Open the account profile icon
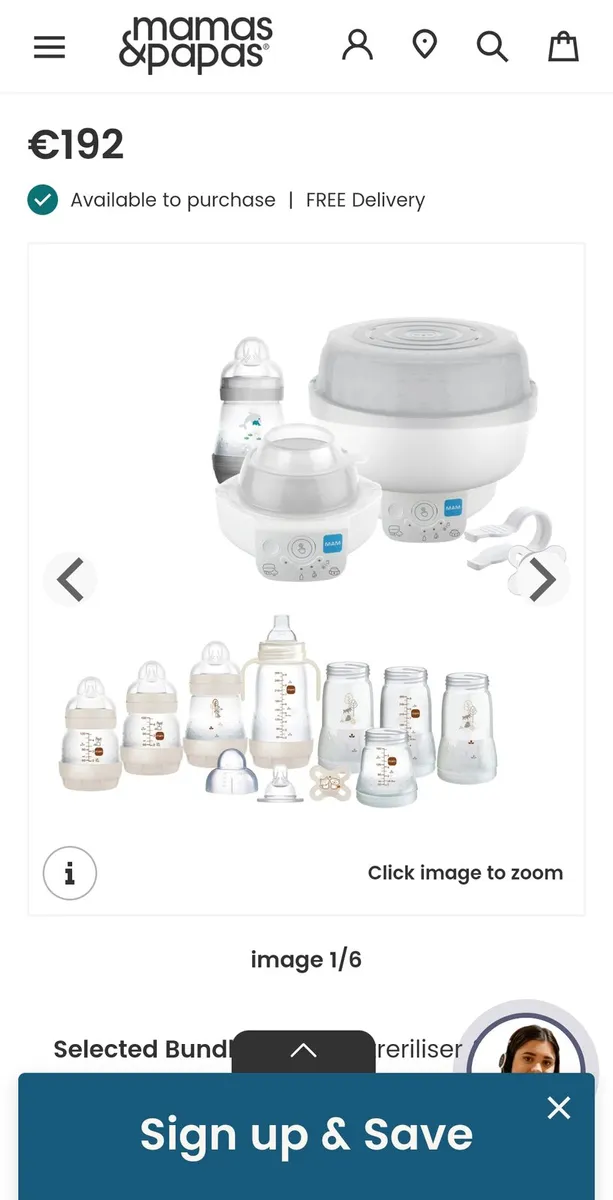This screenshot has height=1200, width=613. (x=357, y=45)
